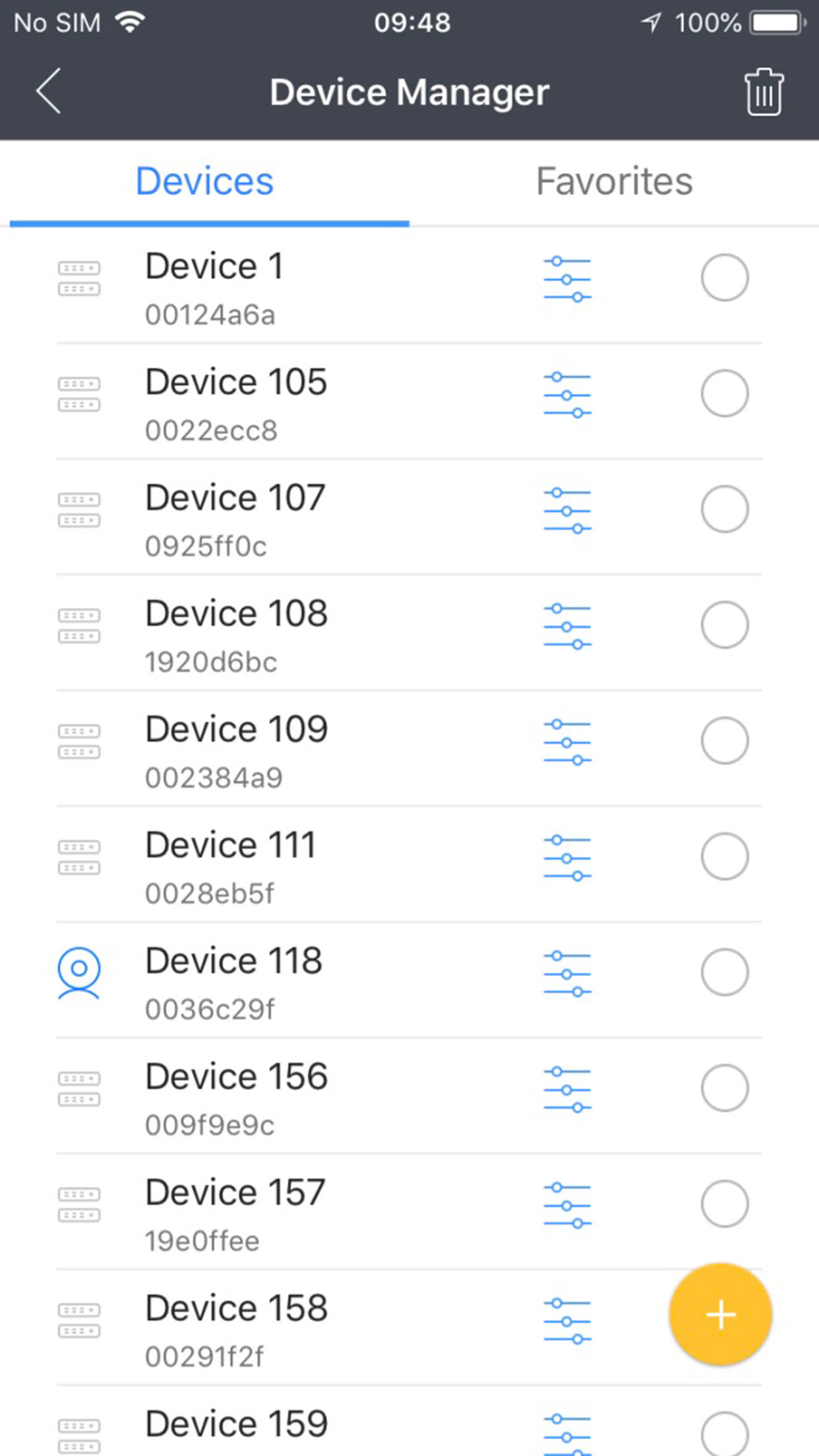Viewport: 819px width, 1456px height.
Task: Switch to the Devices tab
Action: click(204, 180)
